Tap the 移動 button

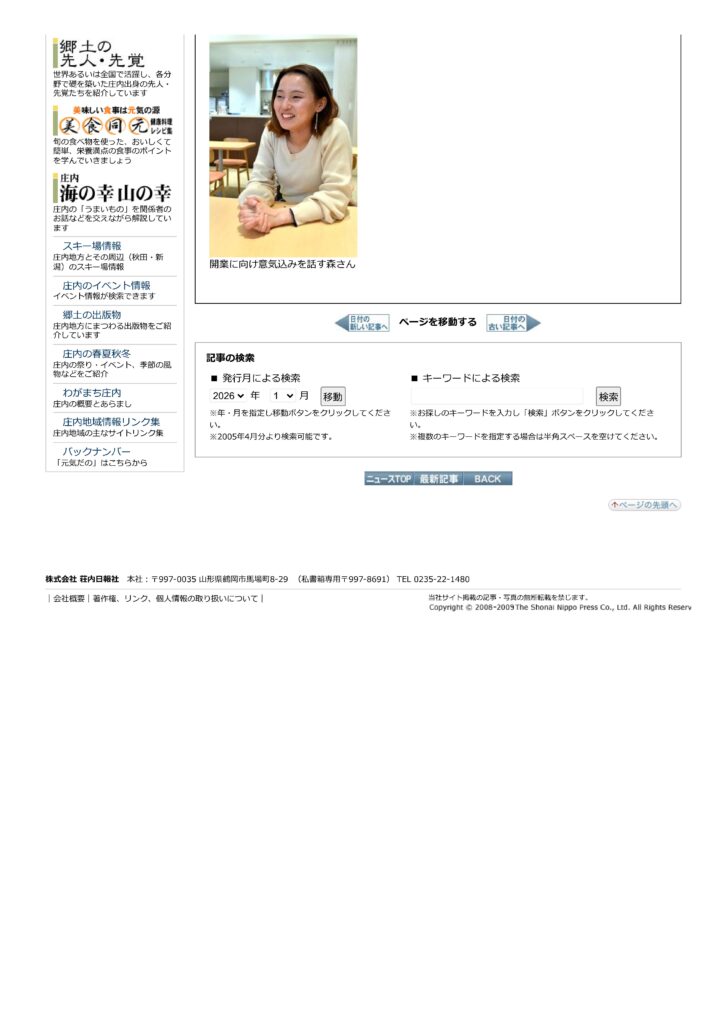tap(332, 397)
